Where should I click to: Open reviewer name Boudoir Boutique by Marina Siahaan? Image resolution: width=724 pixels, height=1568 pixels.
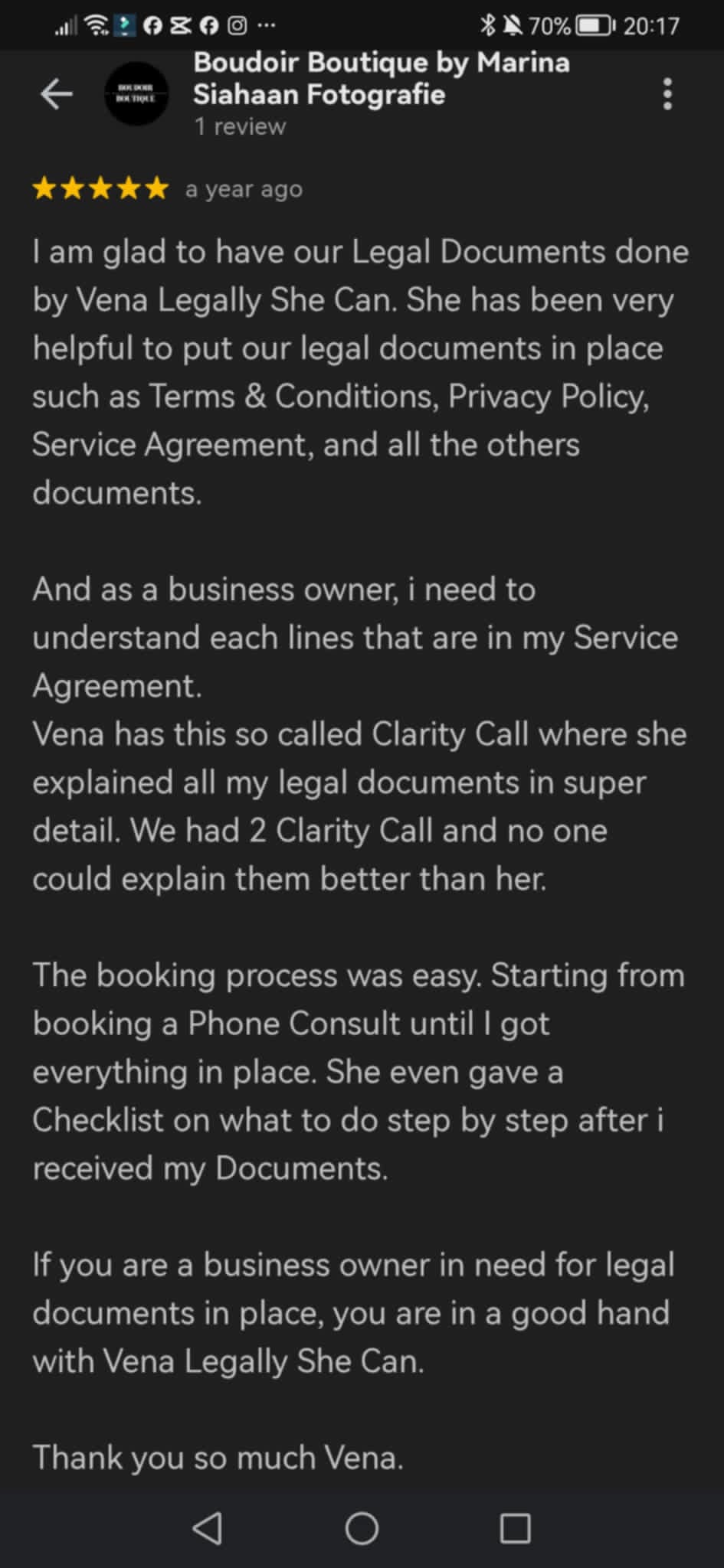tap(381, 78)
